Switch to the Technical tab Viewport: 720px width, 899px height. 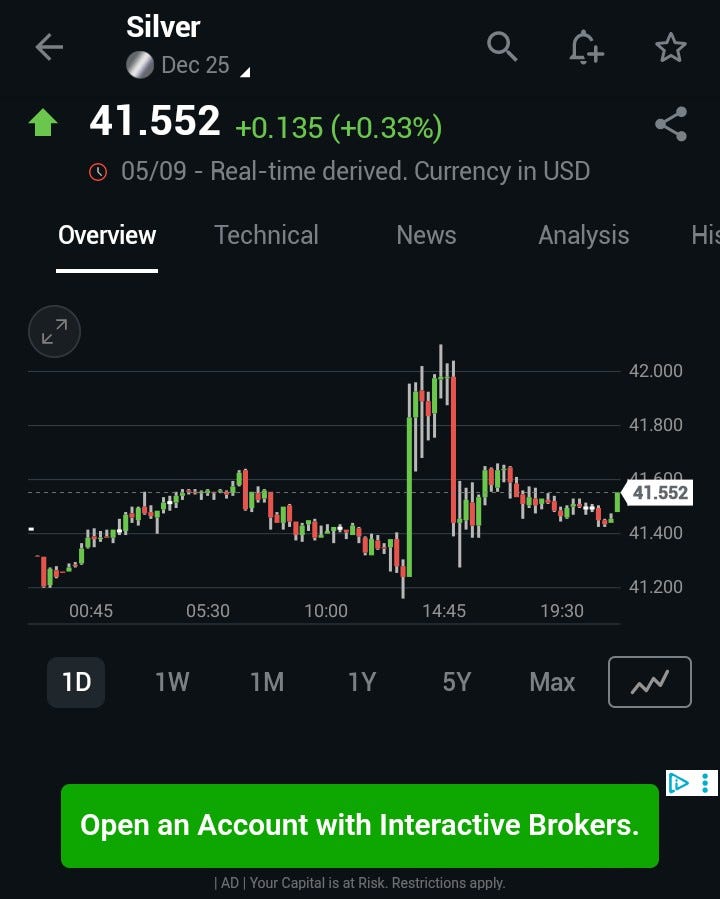pyautogui.click(x=266, y=235)
